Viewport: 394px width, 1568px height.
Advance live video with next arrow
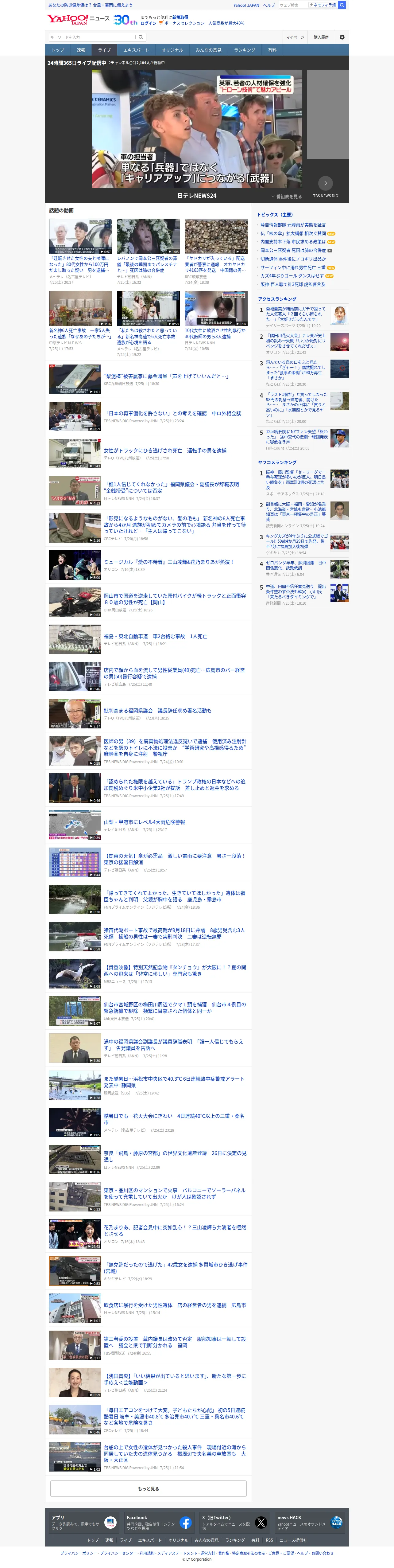(x=326, y=183)
